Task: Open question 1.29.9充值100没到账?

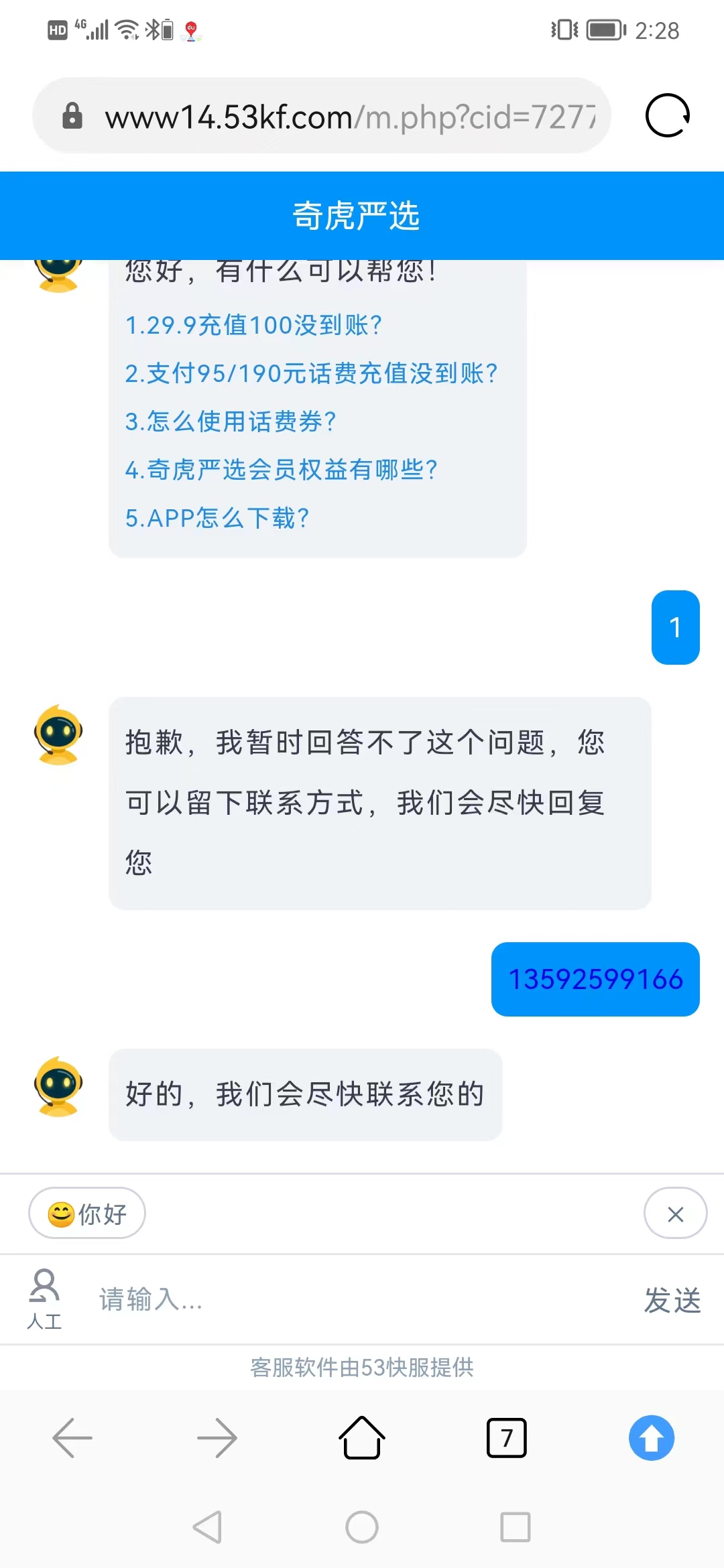Action: point(253,325)
